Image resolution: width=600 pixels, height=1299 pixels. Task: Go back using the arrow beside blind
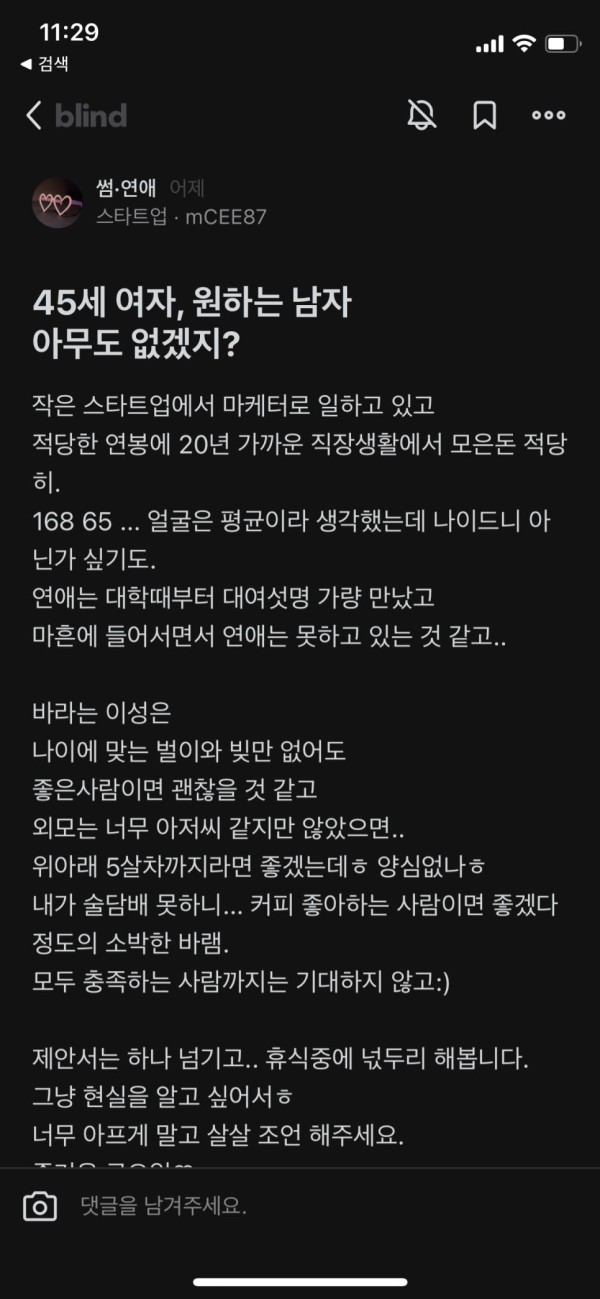(34, 115)
